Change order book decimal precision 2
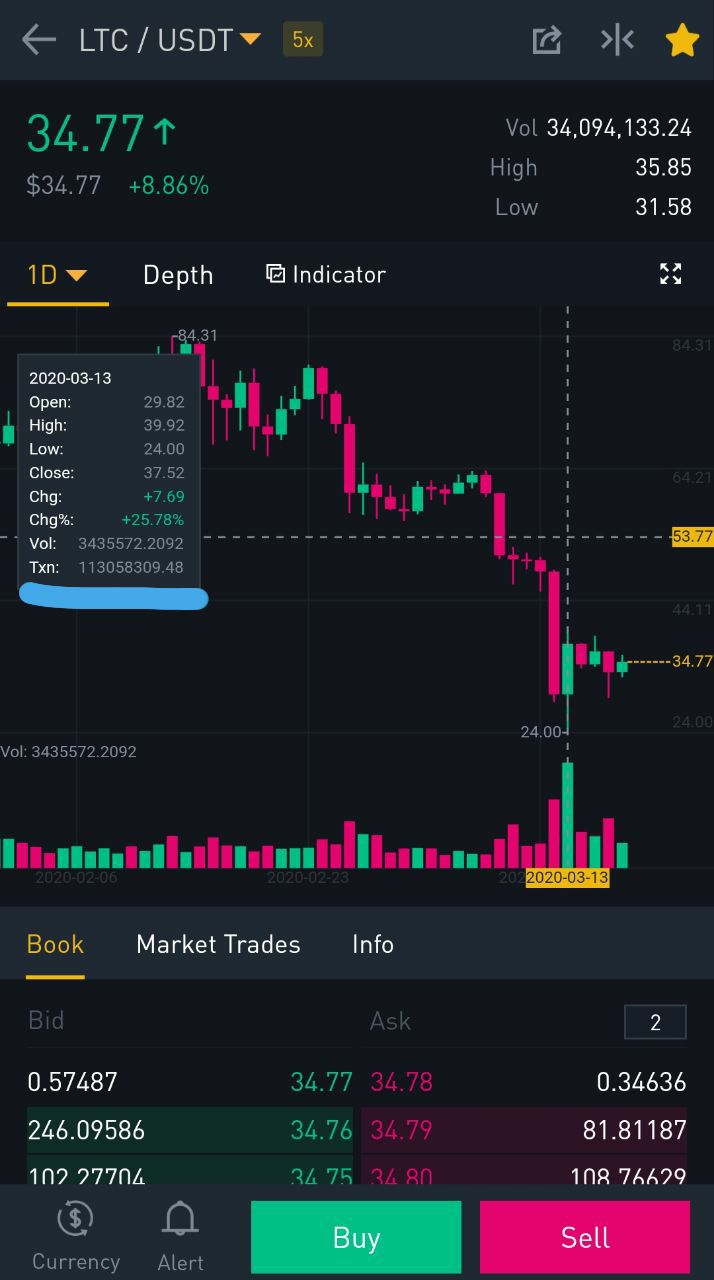This screenshot has height=1280, width=714. click(x=655, y=1022)
